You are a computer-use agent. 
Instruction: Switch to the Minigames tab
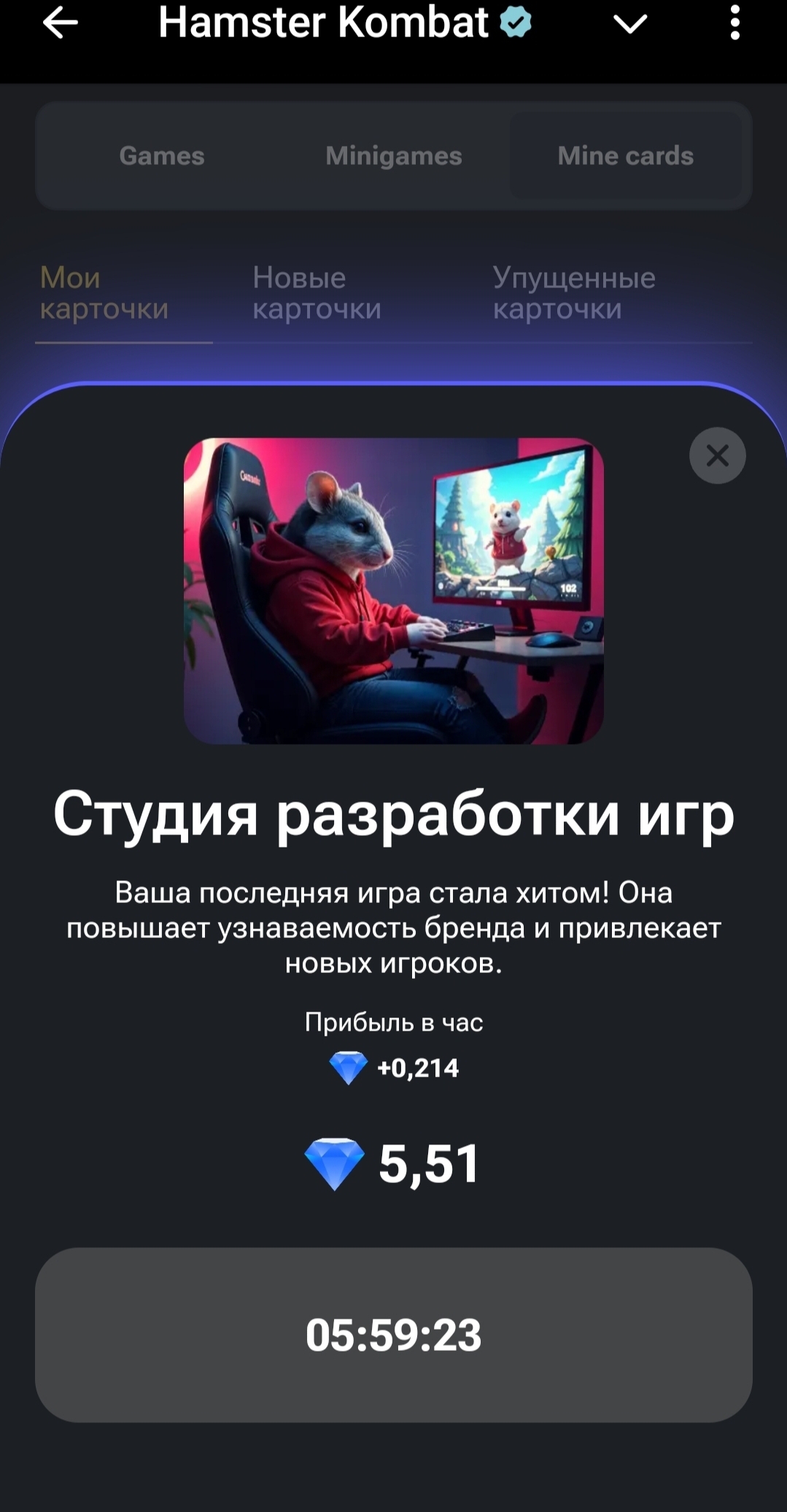click(394, 155)
